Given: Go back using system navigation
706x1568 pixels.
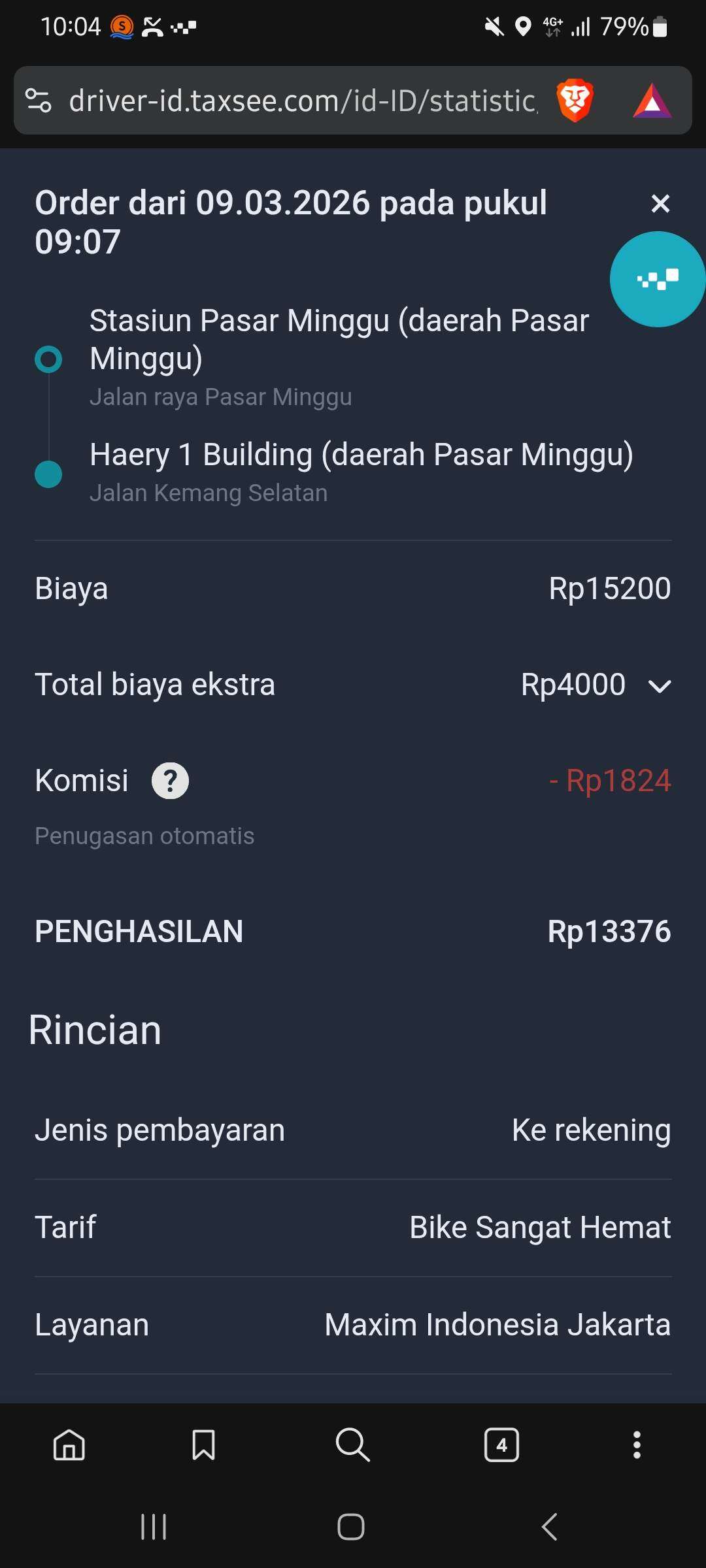Looking at the screenshot, I should (550, 1527).
